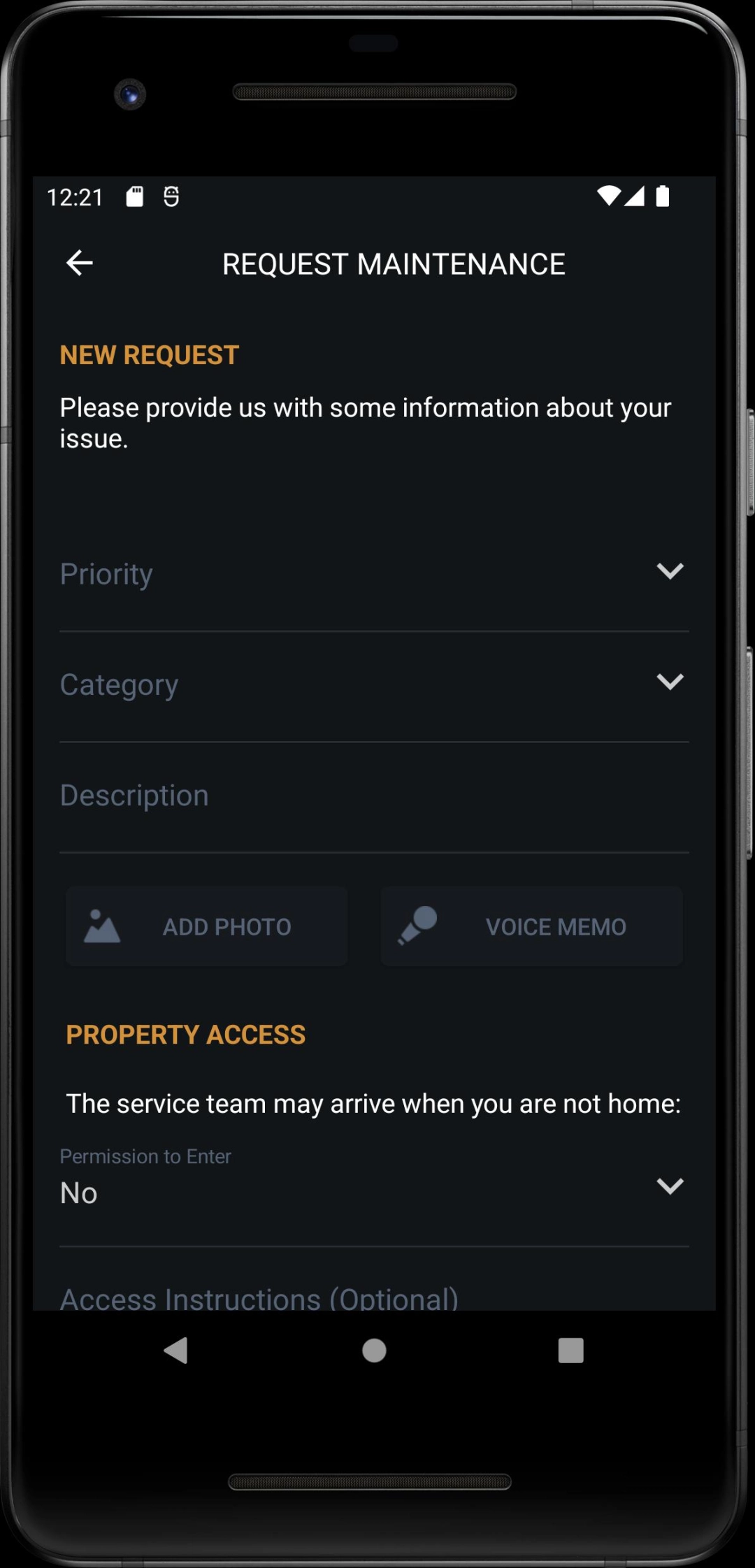Image resolution: width=755 pixels, height=1568 pixels.
Task: Open recent apps from navigation bar
Action: pos(570,1351)
